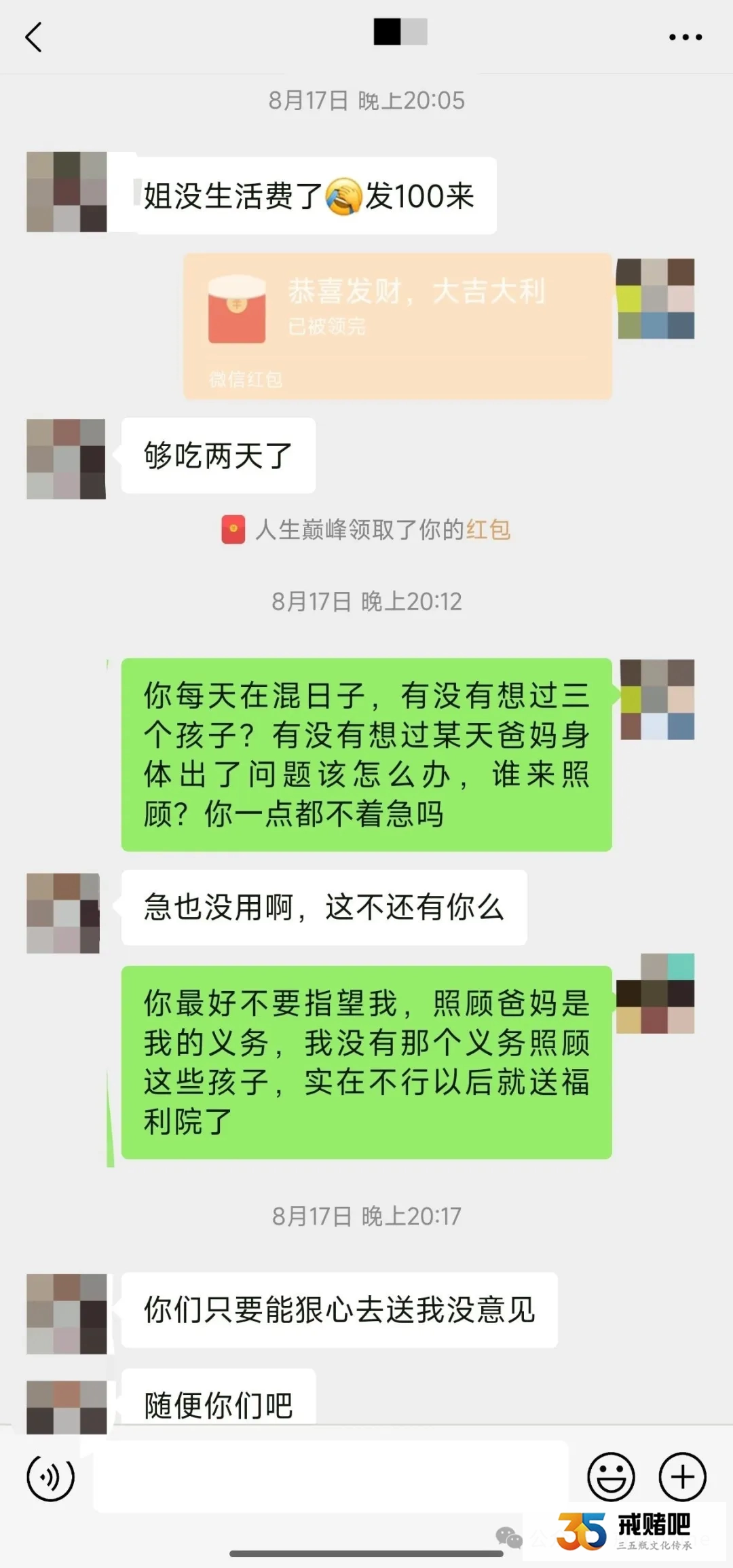The height and width of the screenshot is (1568, 733).
Task: Open the chat overflow menu
Action: tap(685, 37)
